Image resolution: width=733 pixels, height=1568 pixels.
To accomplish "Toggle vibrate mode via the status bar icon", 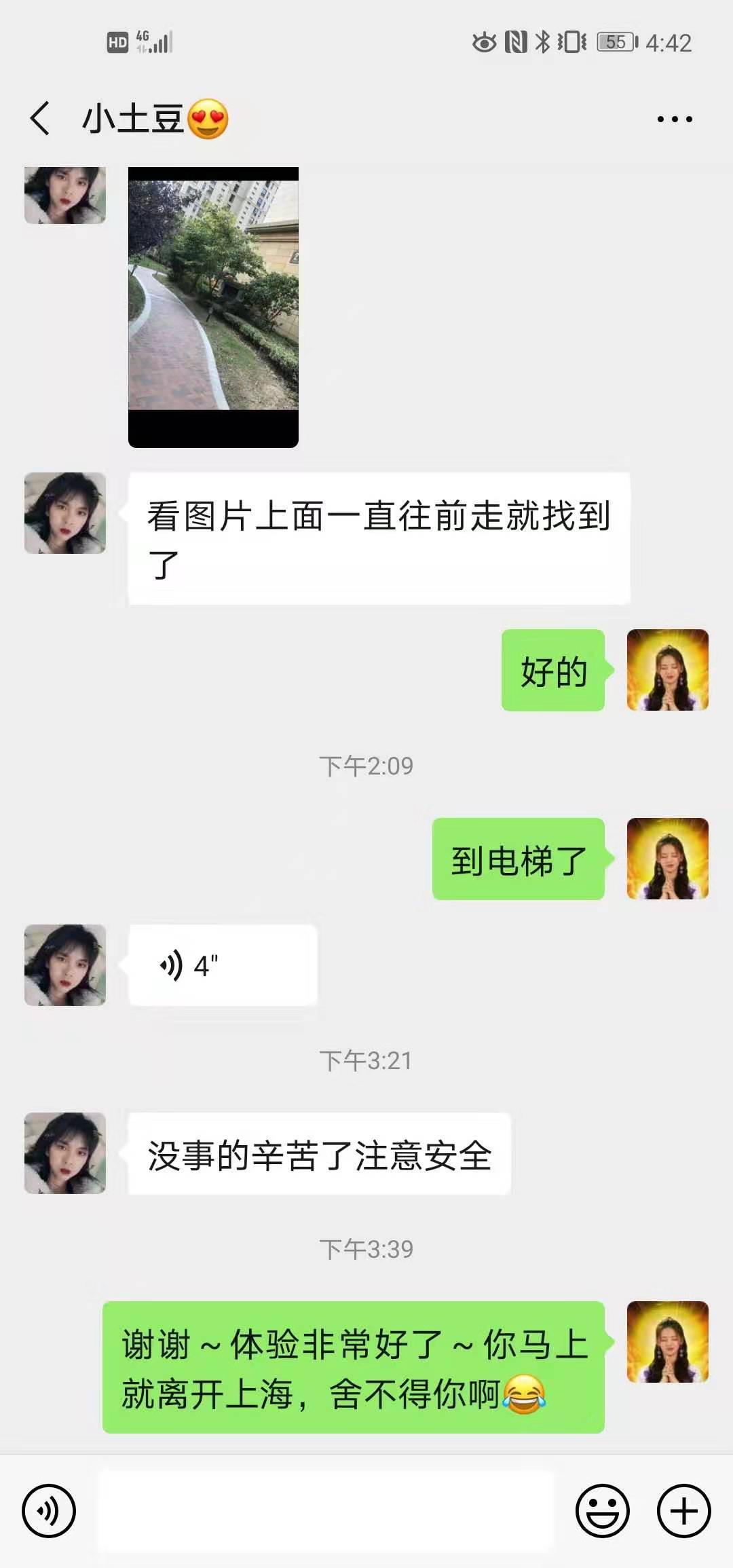I will [572, 41].
